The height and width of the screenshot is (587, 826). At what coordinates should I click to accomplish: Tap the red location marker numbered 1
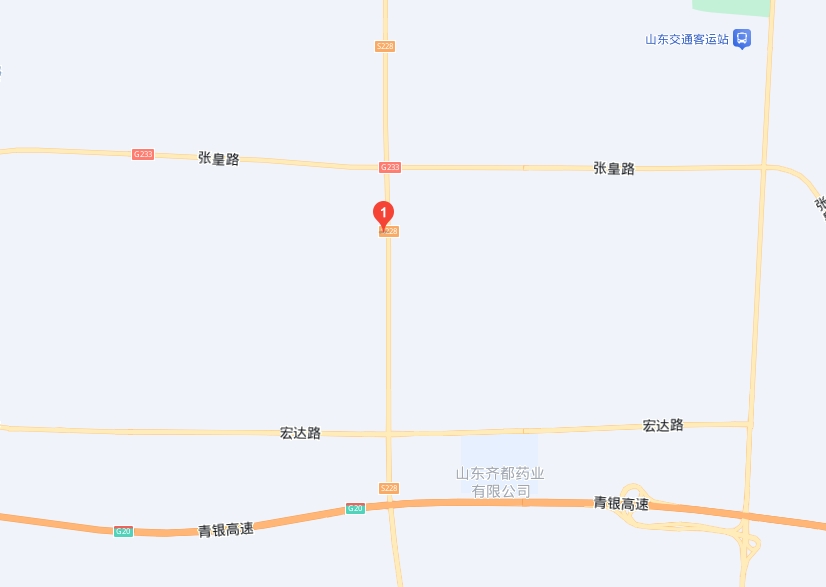coord(383,212)
